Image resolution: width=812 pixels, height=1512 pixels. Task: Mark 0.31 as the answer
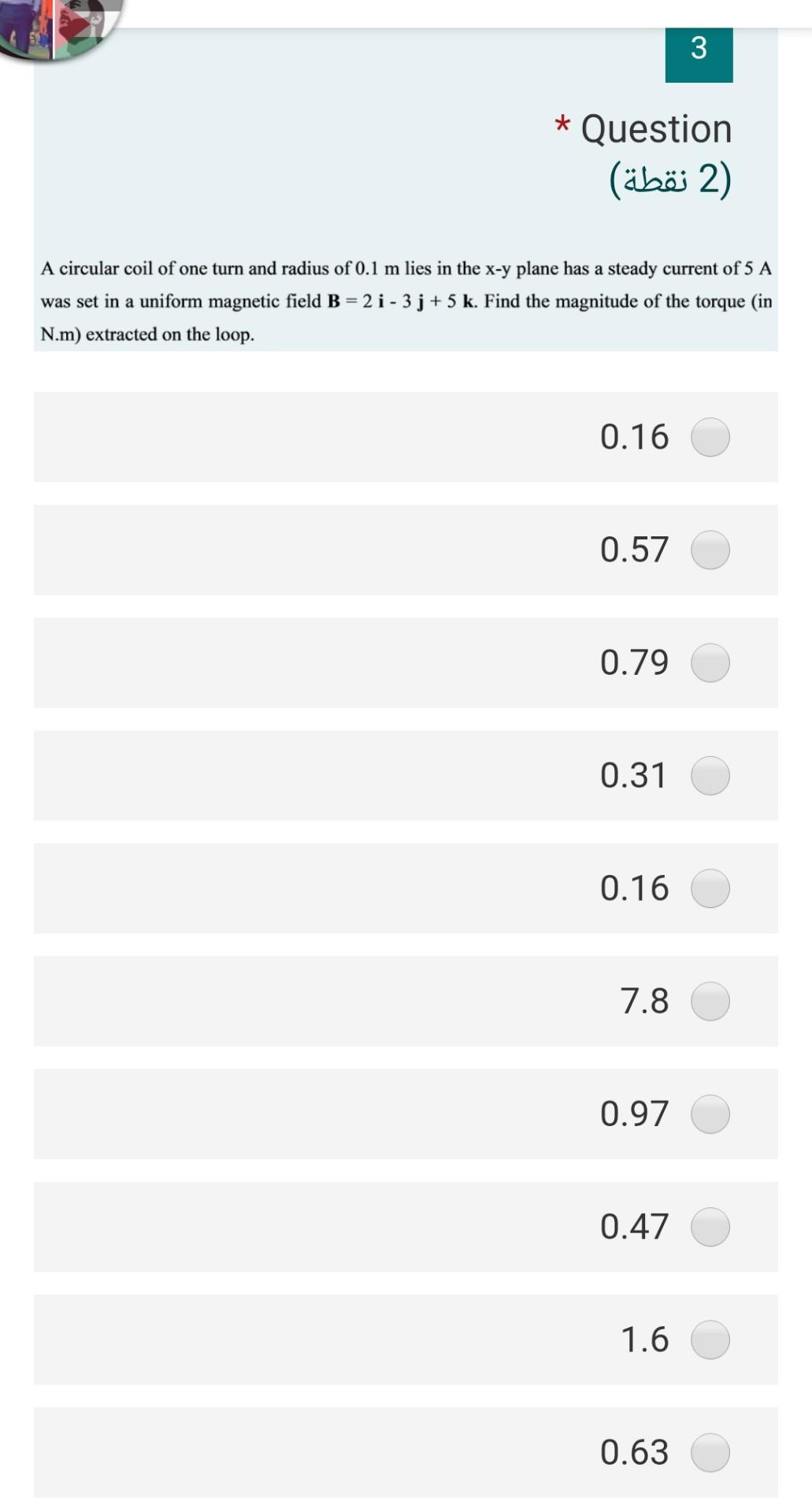click(710, 776)
